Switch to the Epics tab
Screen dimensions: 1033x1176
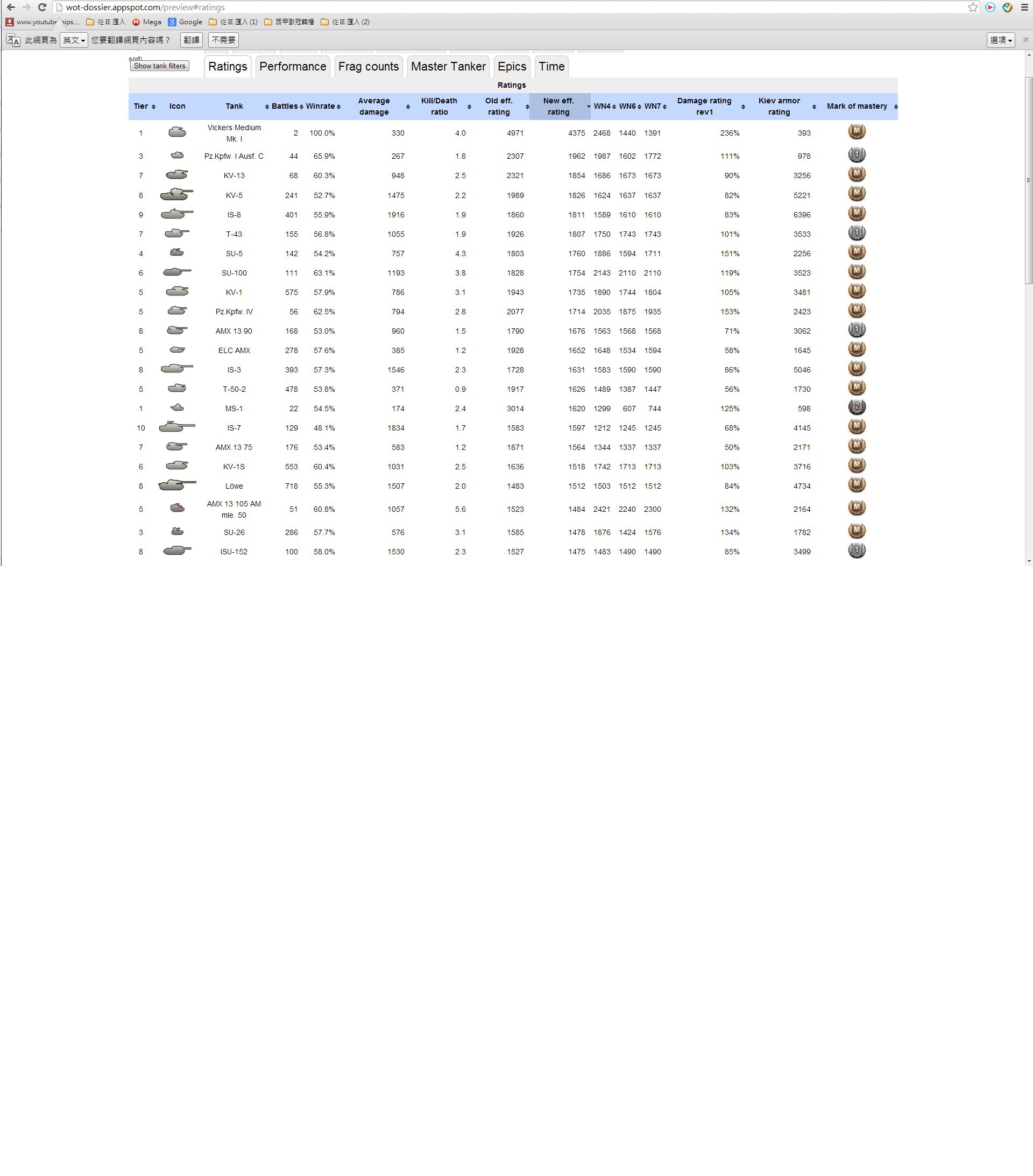click(x=511, y=67)
